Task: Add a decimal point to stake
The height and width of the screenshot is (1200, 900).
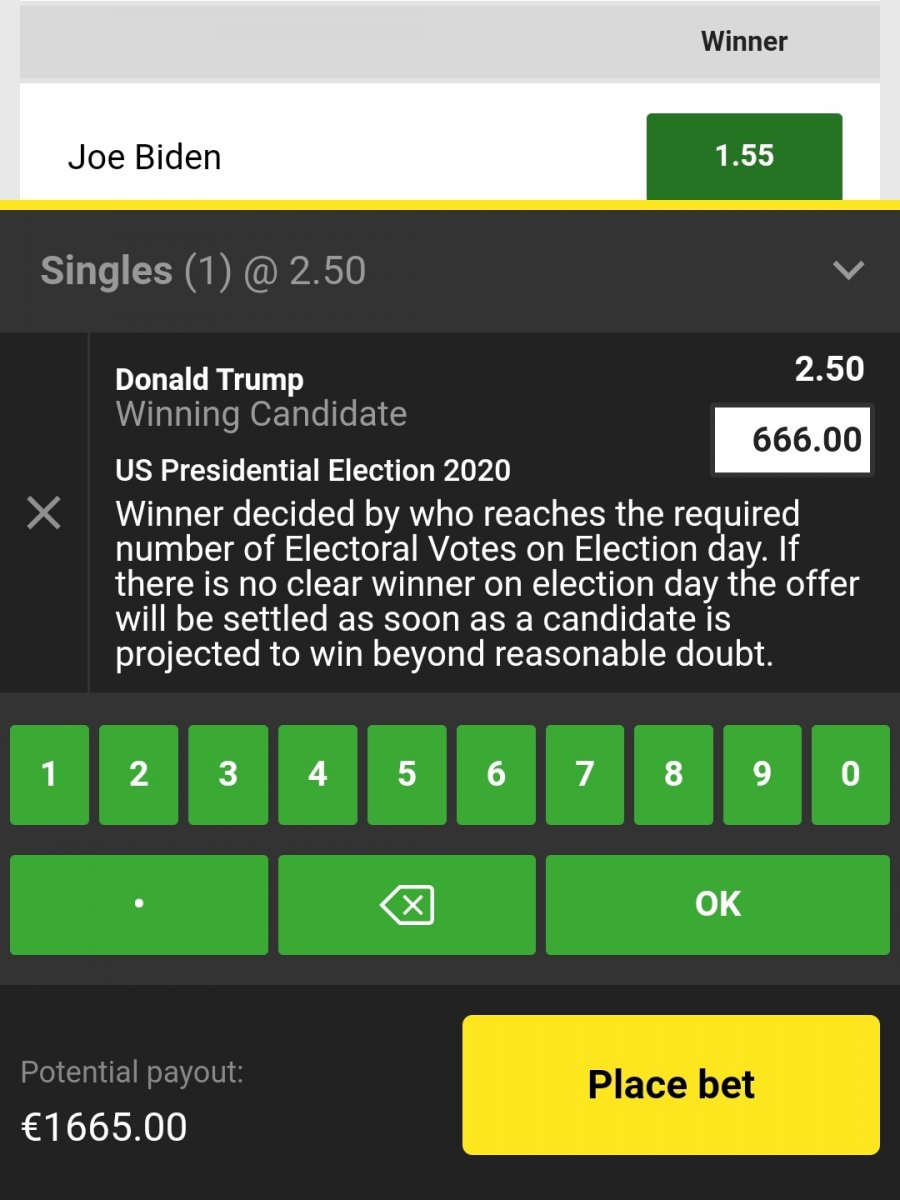Action: (139, 904)
